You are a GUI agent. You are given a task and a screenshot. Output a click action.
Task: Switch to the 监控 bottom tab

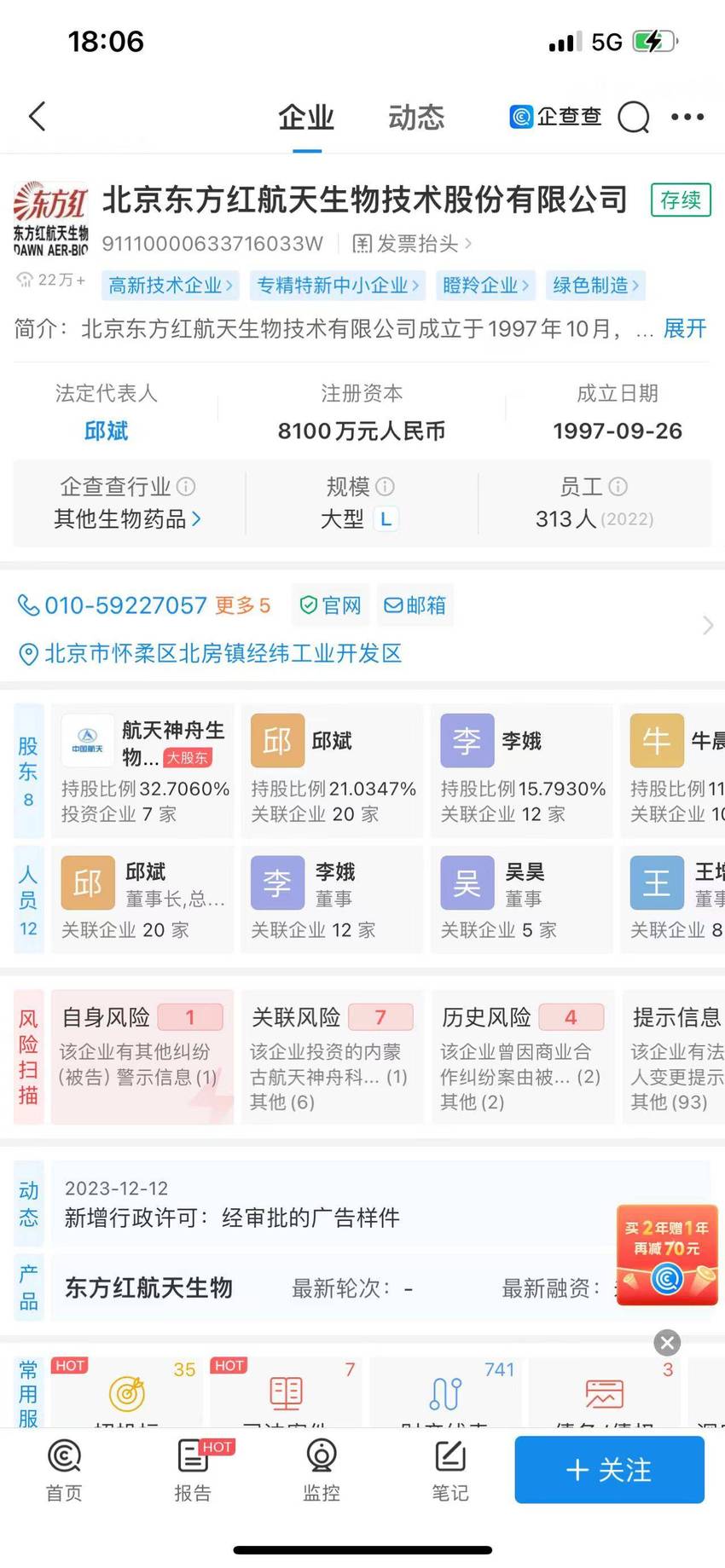point(322,1470)
